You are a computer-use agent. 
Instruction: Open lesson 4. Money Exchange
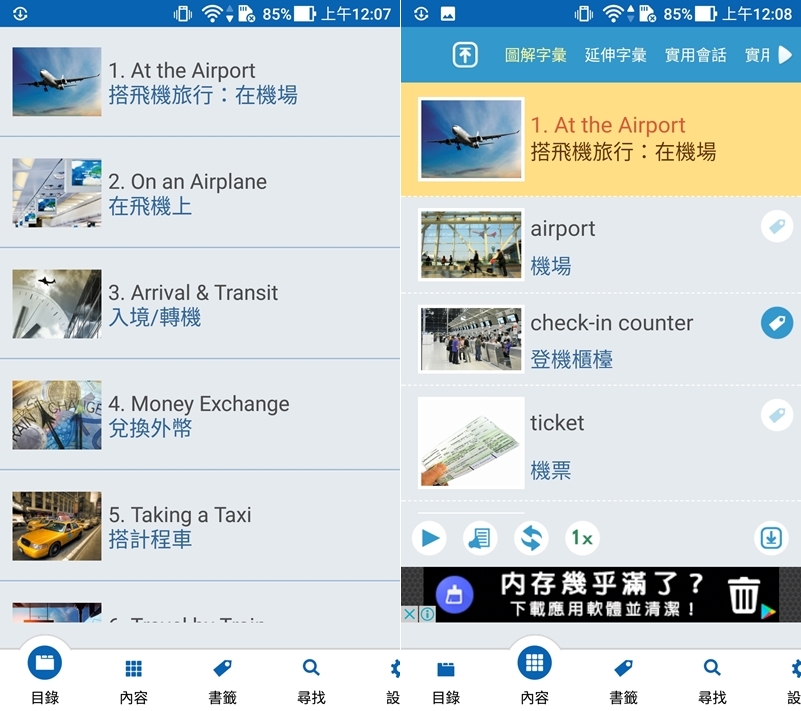pyautogui.click(x=198, y=415)
